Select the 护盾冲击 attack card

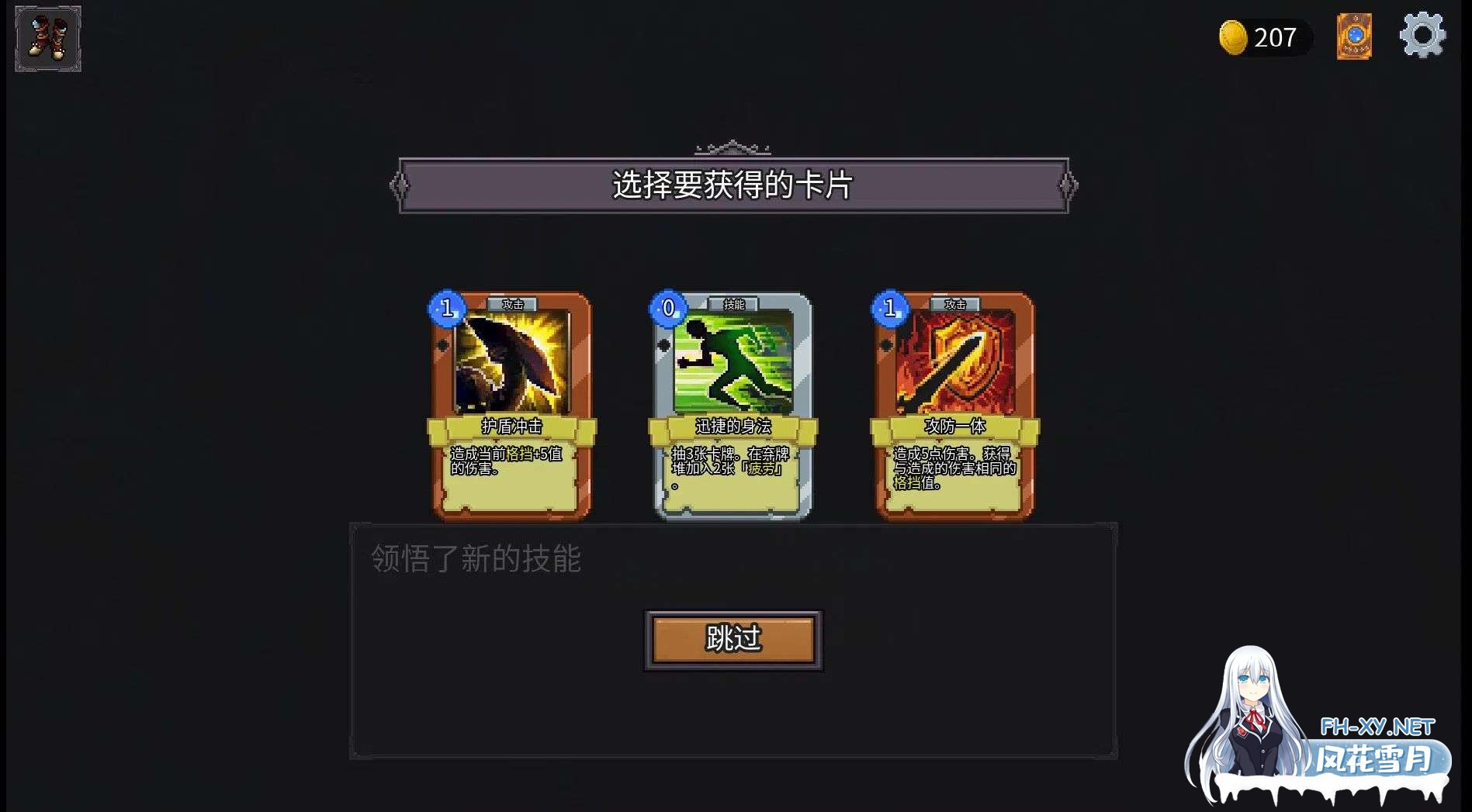(x=511, y=405)
